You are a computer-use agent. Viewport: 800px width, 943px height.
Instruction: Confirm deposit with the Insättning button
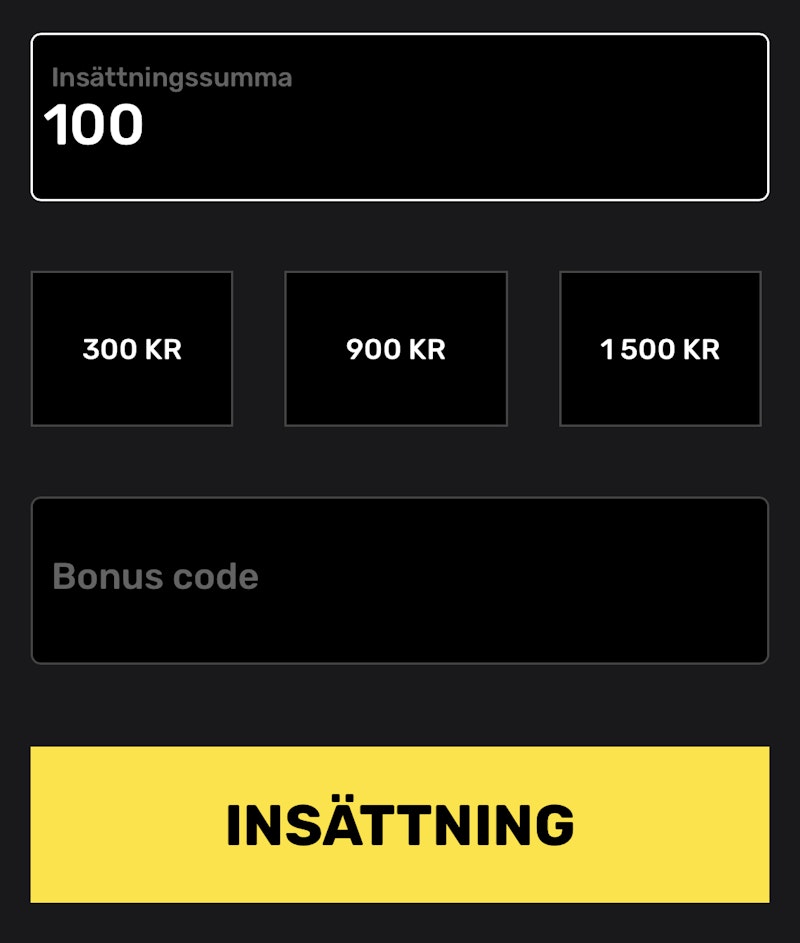[x=400, y=825]
